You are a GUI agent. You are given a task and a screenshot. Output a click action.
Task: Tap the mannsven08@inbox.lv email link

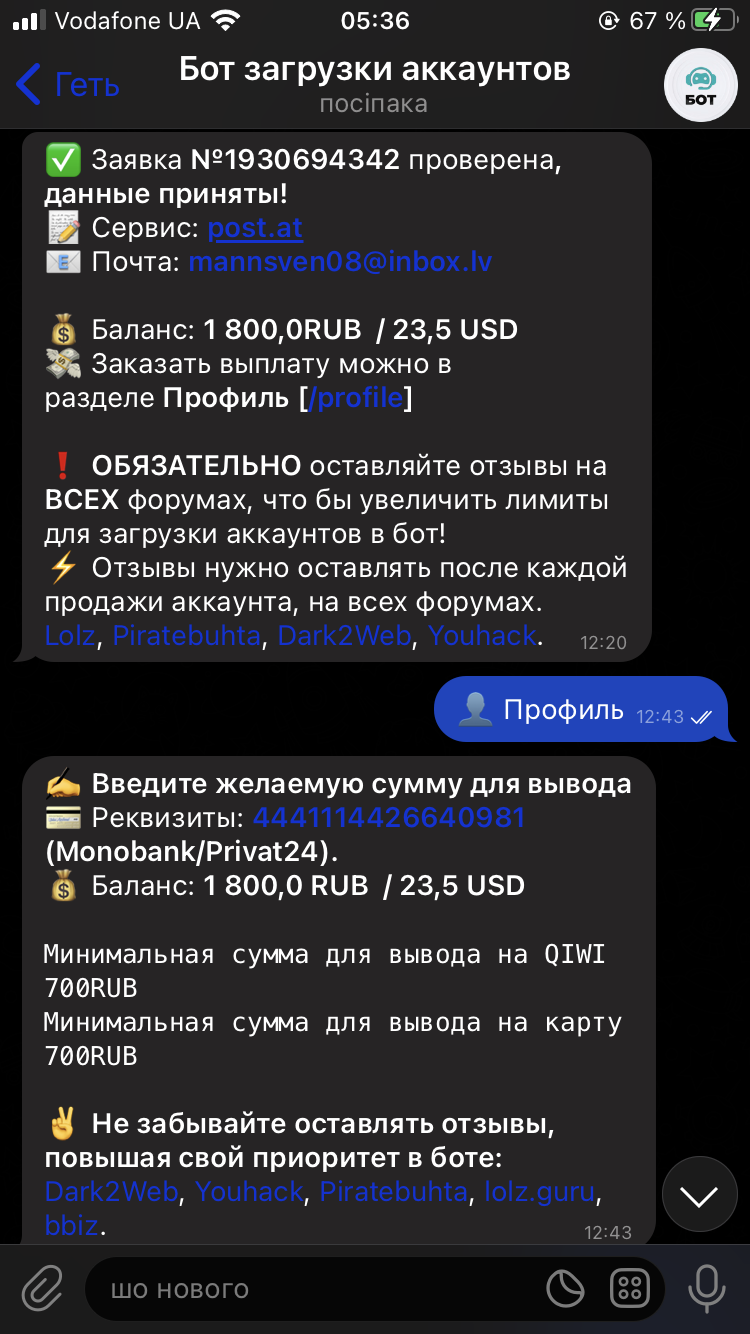click(x=340, y=262)
